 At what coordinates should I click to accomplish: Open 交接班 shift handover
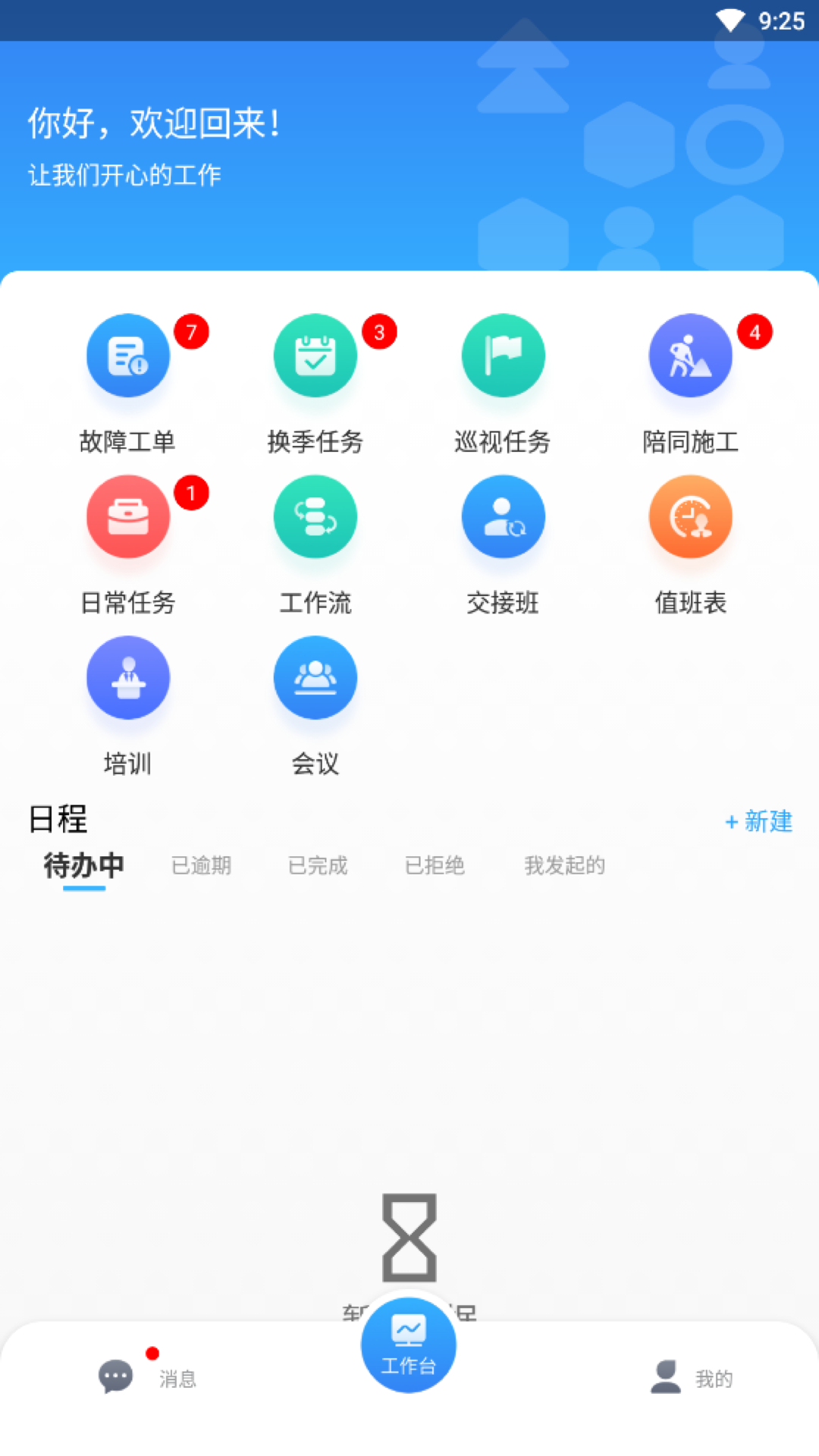503,518
